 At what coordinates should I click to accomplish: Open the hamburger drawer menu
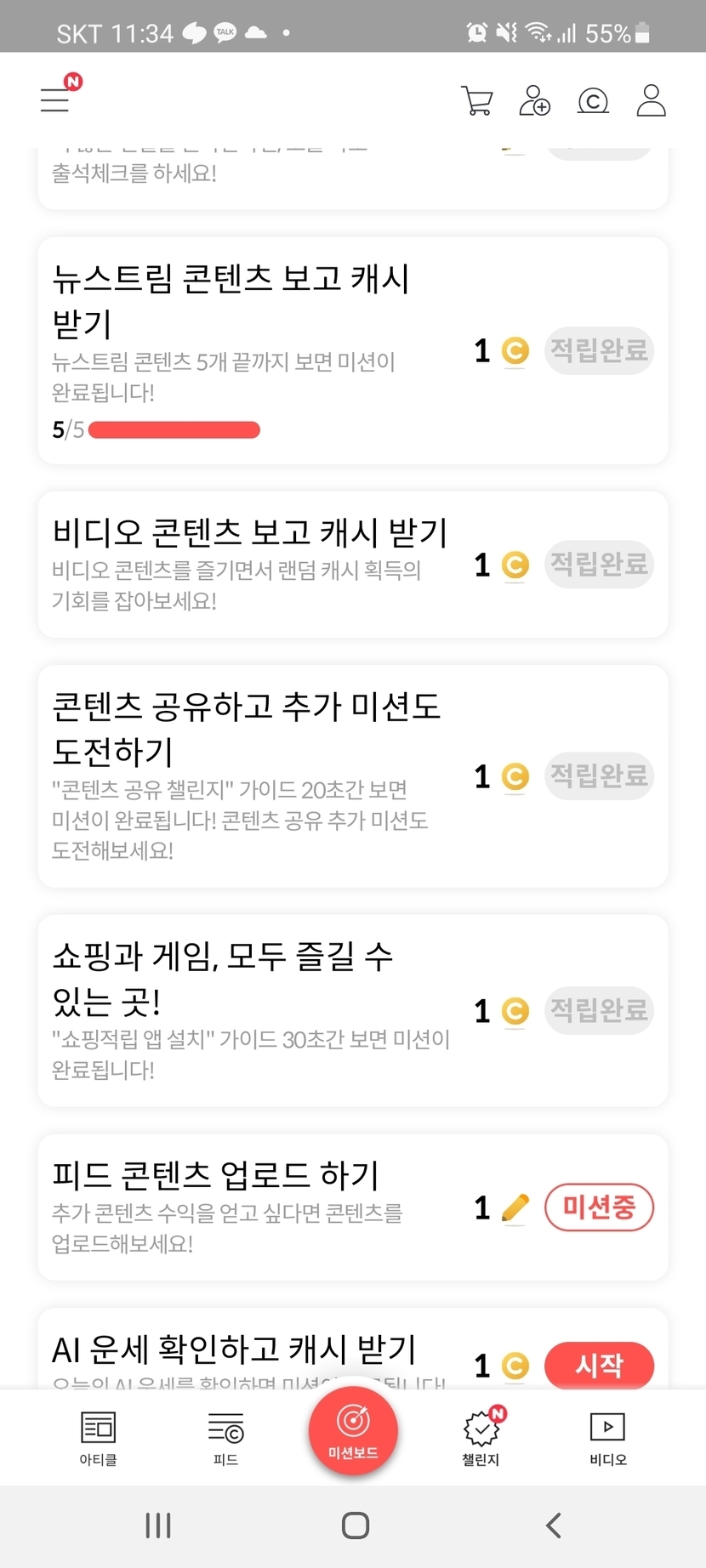click(x=56, y=99)
